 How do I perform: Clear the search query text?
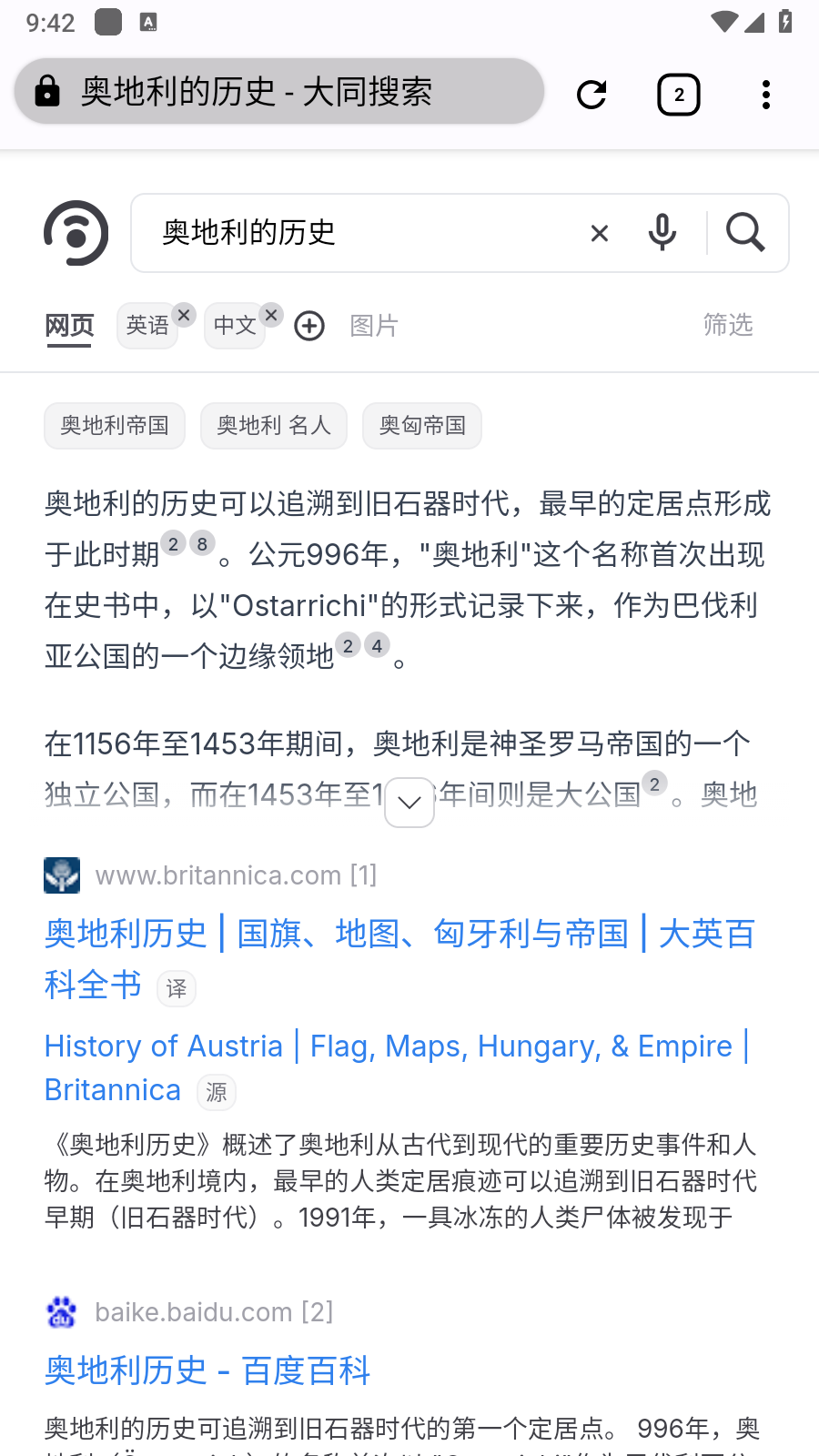[x=599, y=233]
